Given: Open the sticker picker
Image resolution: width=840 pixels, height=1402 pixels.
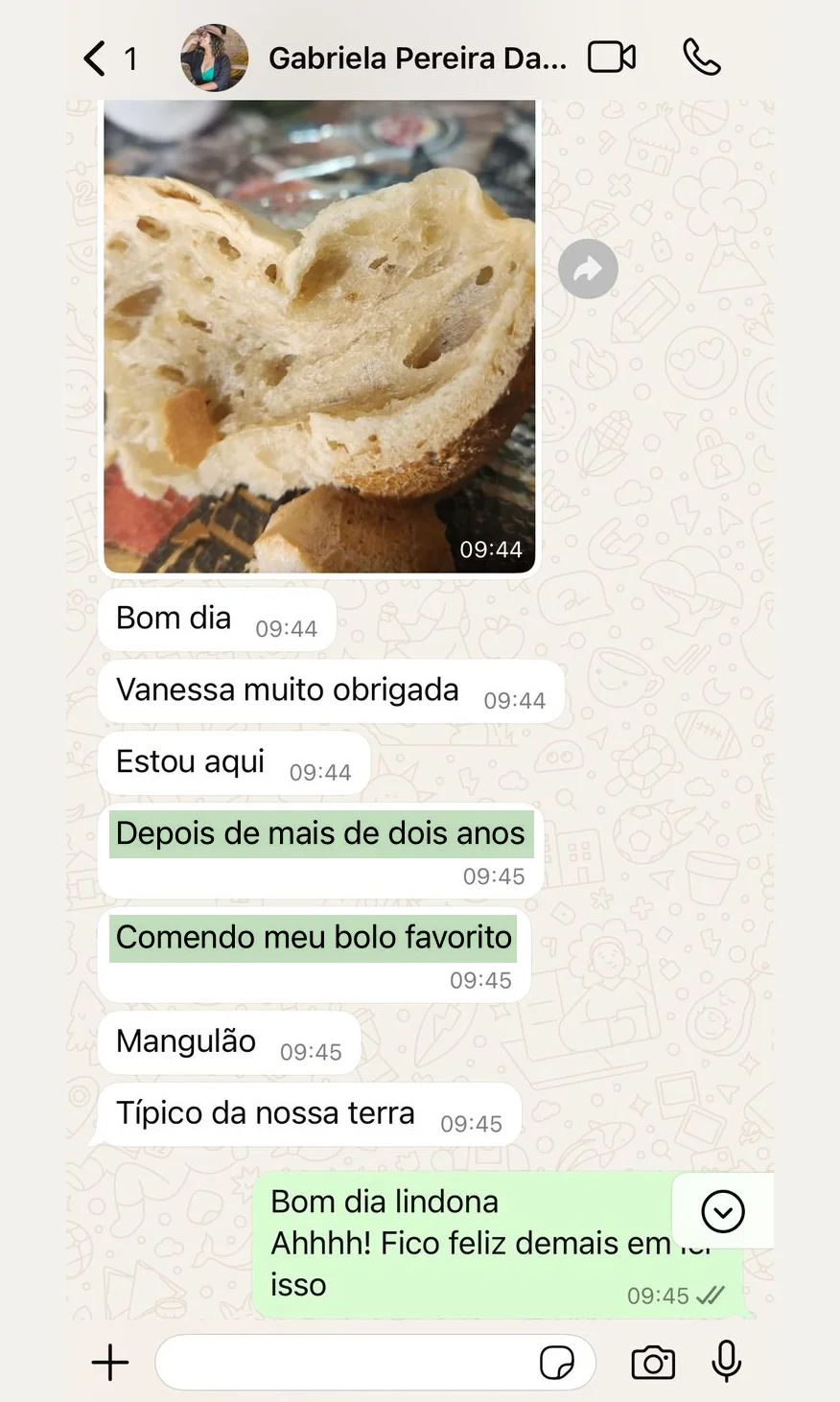Looking at the screenshot, I should pyautogui.click(x=557, y=1362).
